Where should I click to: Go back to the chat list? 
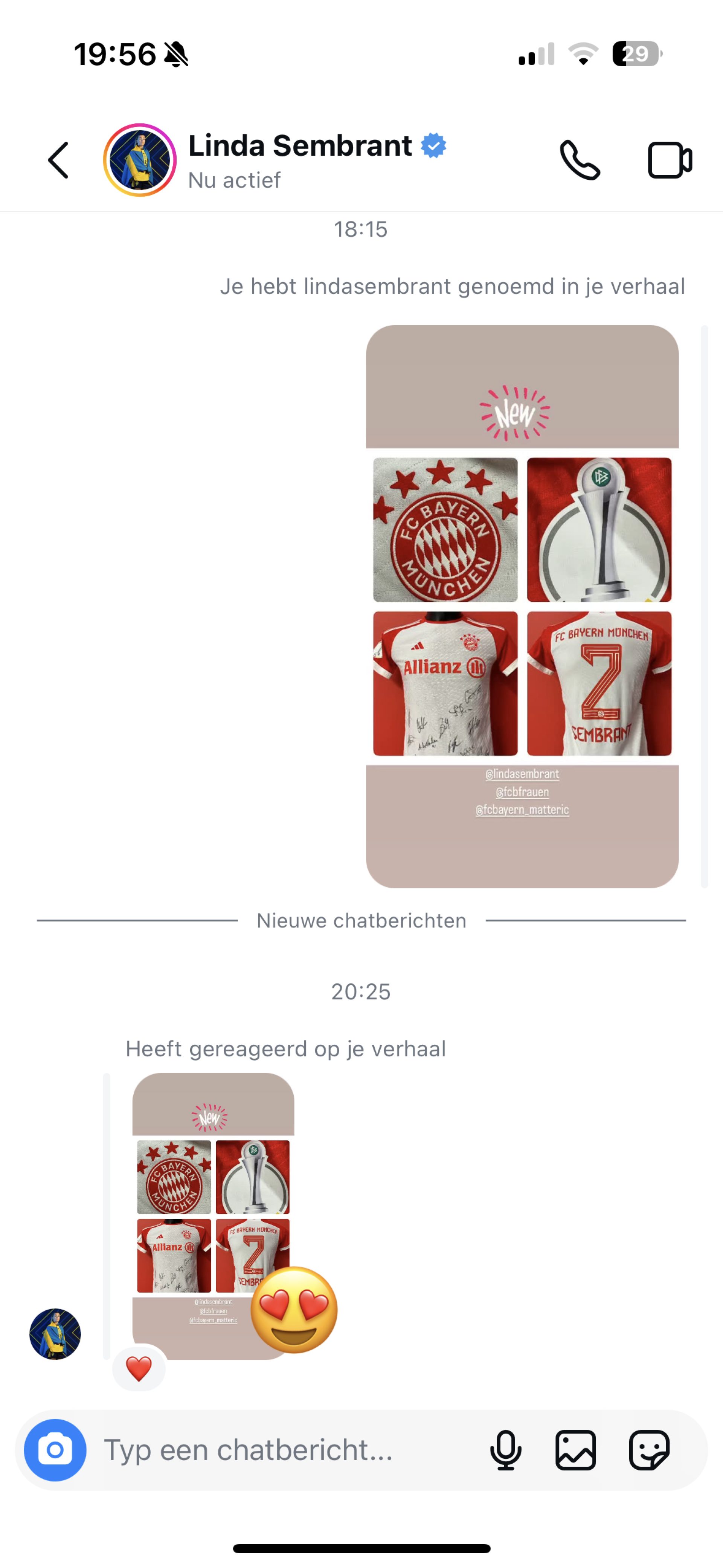click(x=58, y=161)
